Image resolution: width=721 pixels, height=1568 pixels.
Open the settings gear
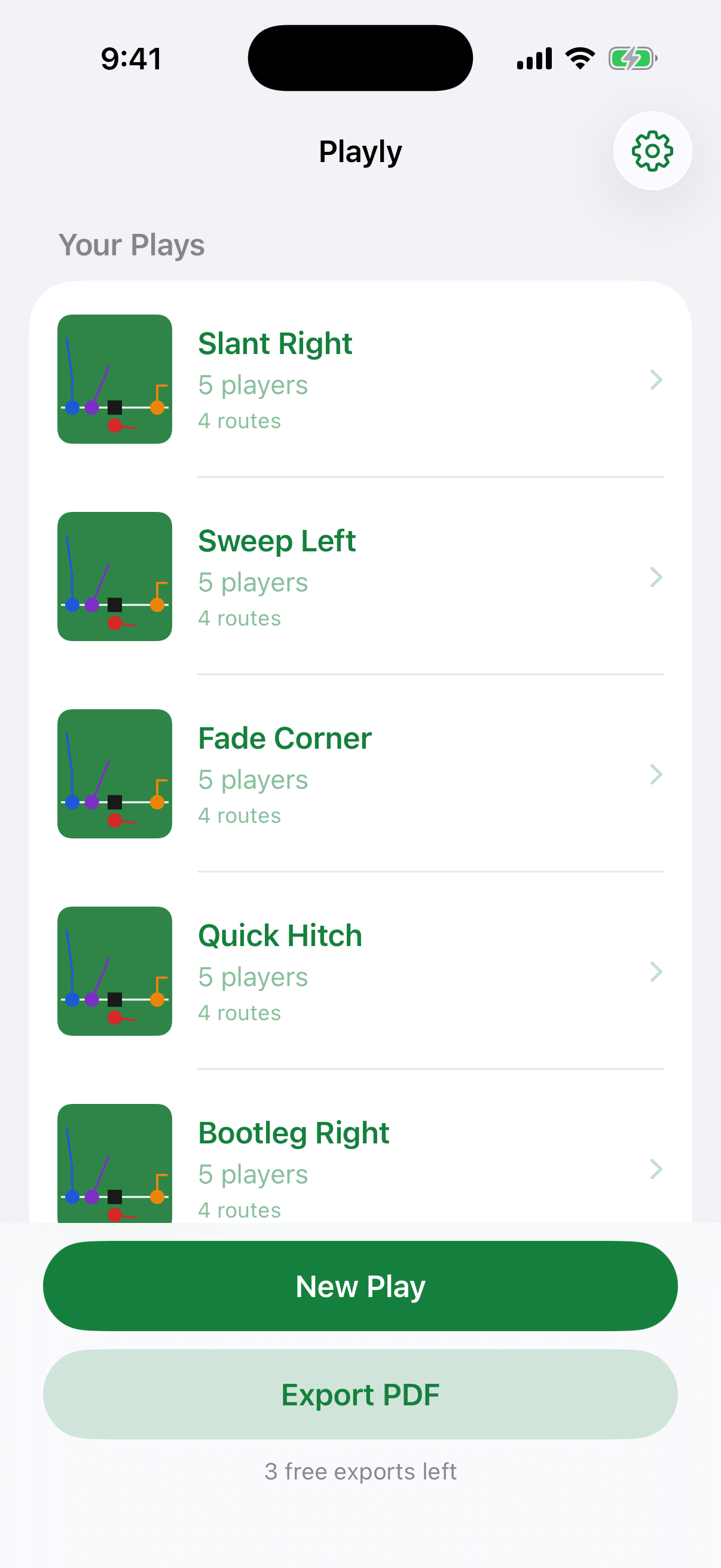(652, 151)
